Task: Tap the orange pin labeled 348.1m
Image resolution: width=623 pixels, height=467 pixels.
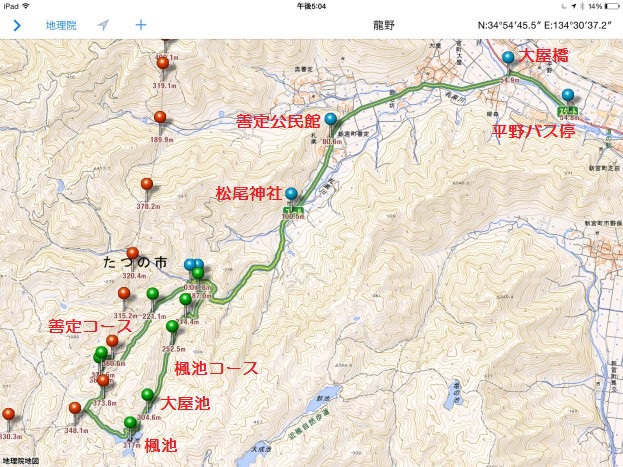Action: click(75, 407)
